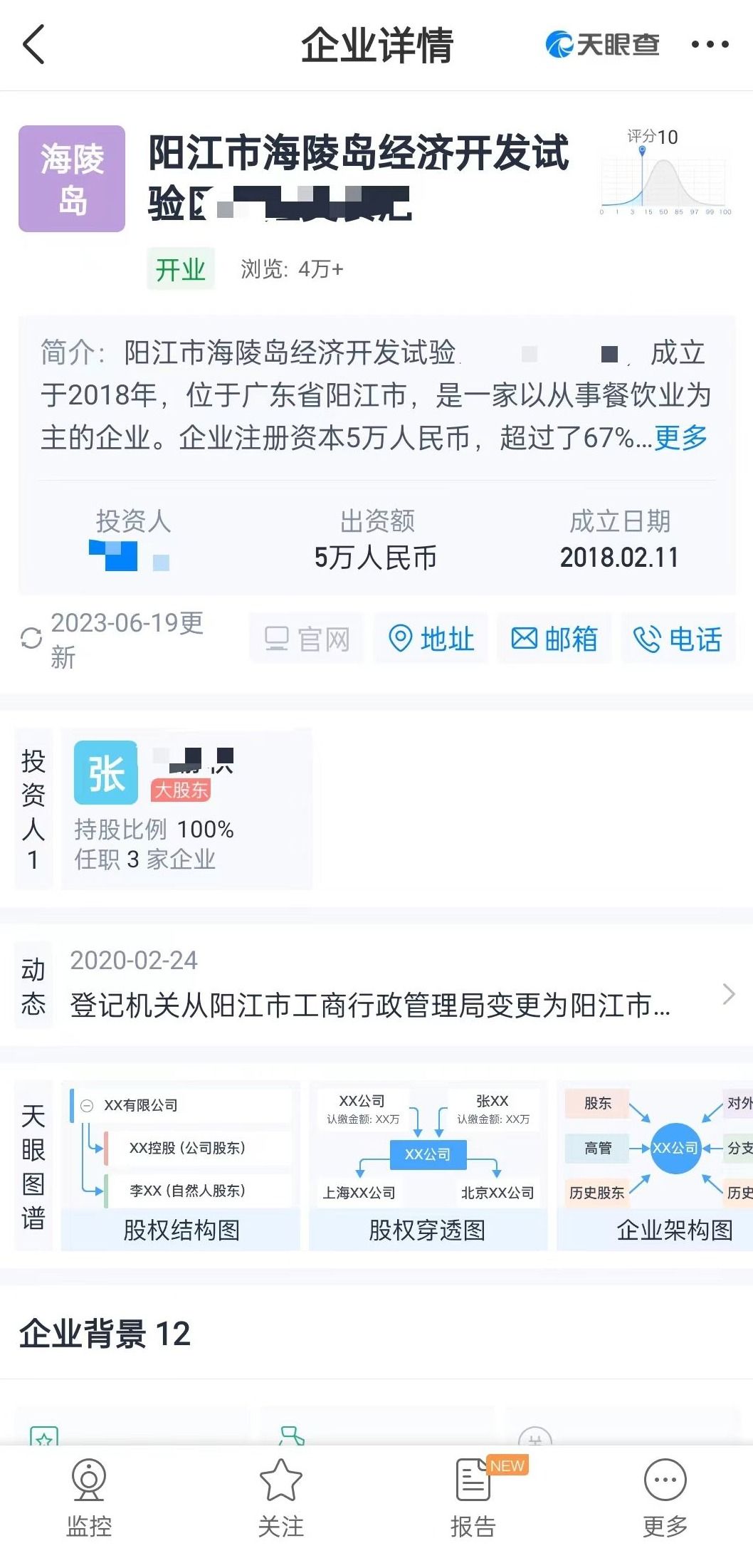Collapse the XX有限公司 node in 股权结构图 preview

87,1105
